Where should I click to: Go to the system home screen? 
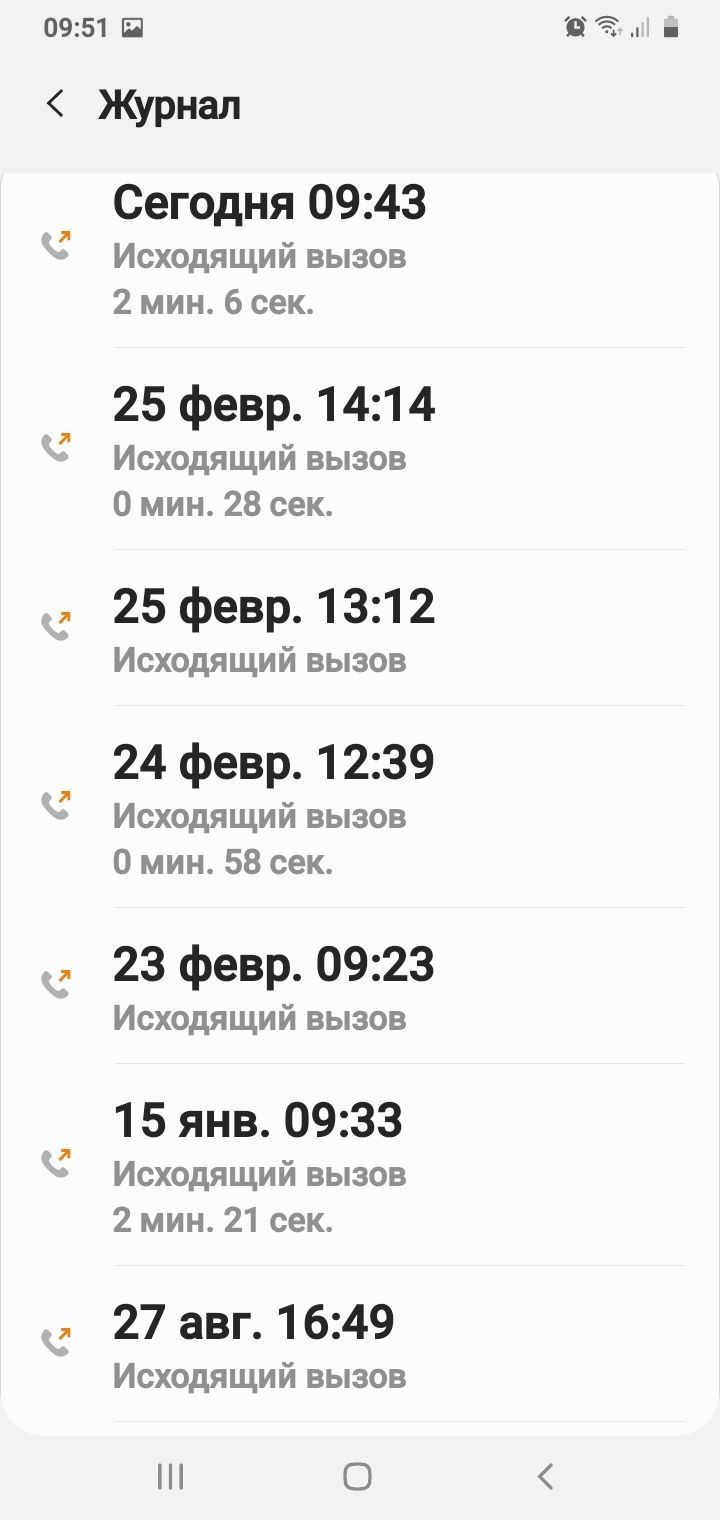pyautogui.click(x=357, y=1476)
